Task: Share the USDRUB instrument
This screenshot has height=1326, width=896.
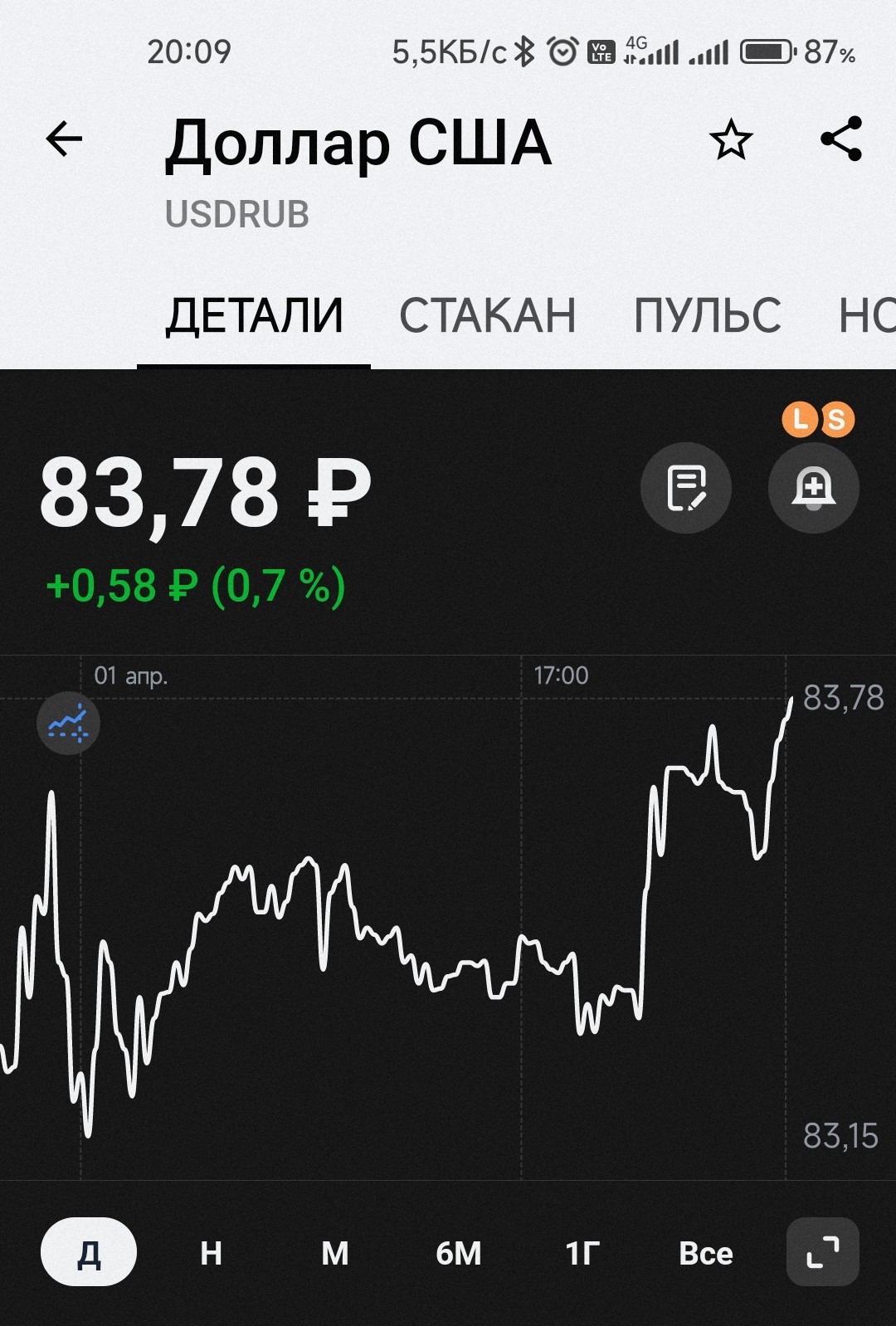Action: point(841,139)
